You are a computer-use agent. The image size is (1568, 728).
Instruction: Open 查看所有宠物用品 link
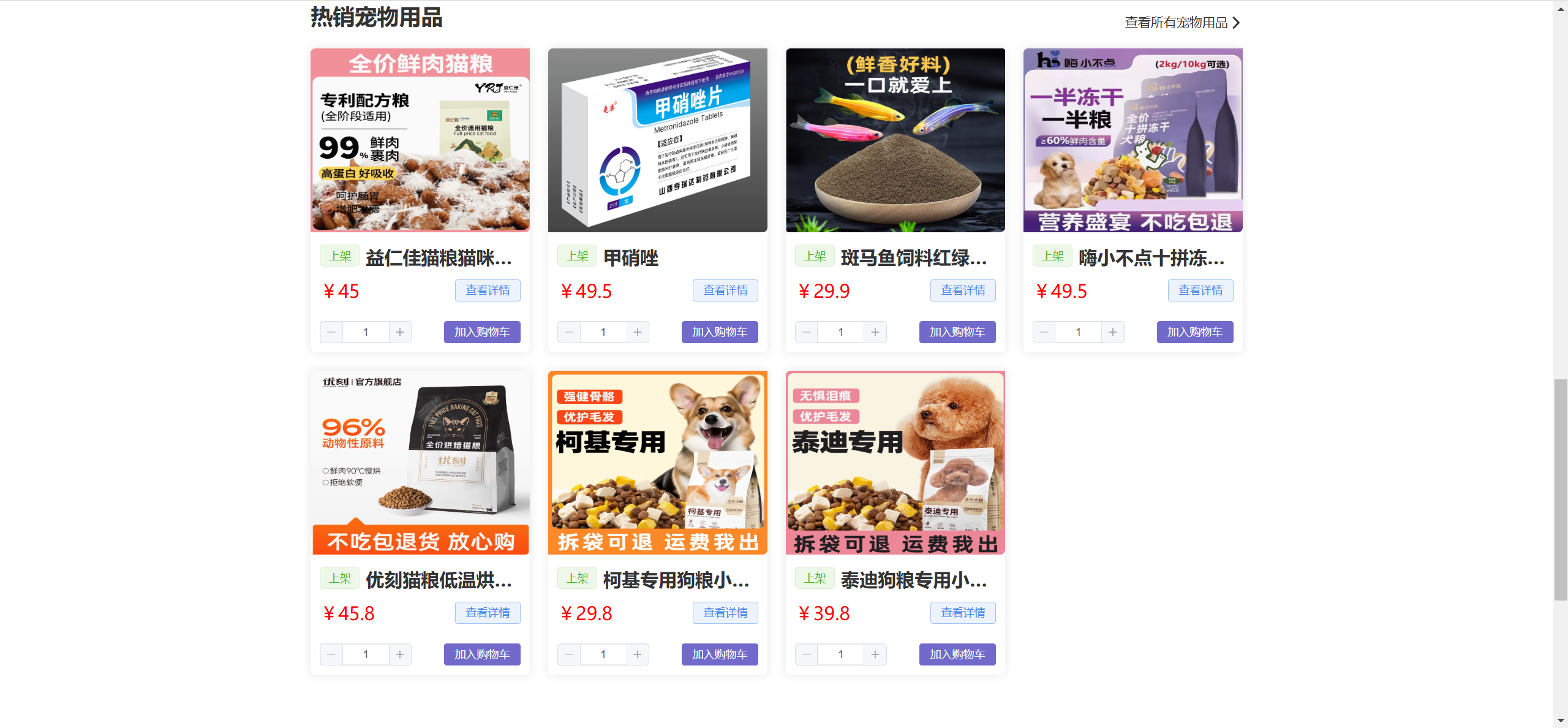tap(1182, 23)
